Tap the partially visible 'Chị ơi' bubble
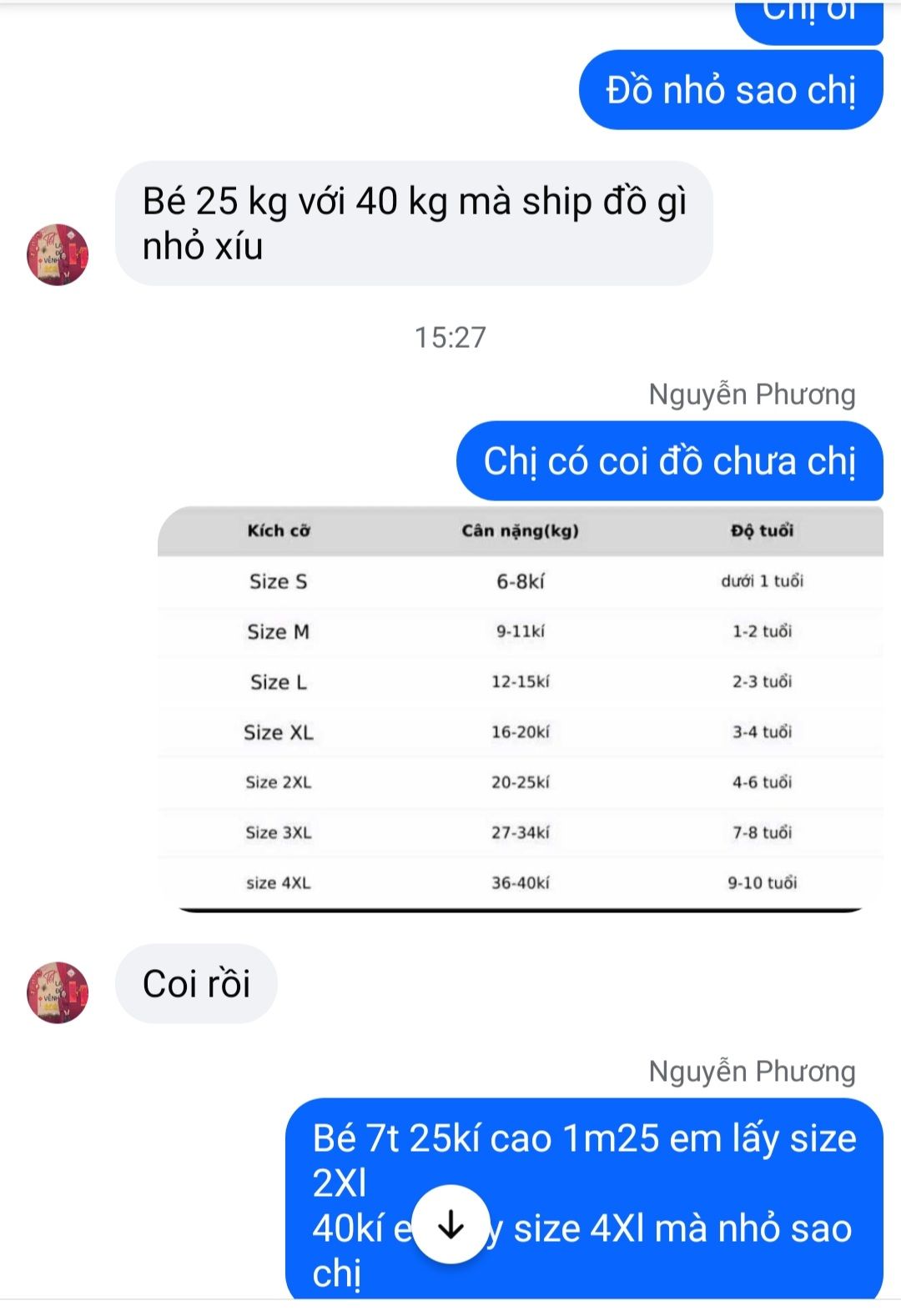This screenshot has width=901, height=1316. click(x=808, y=12)
